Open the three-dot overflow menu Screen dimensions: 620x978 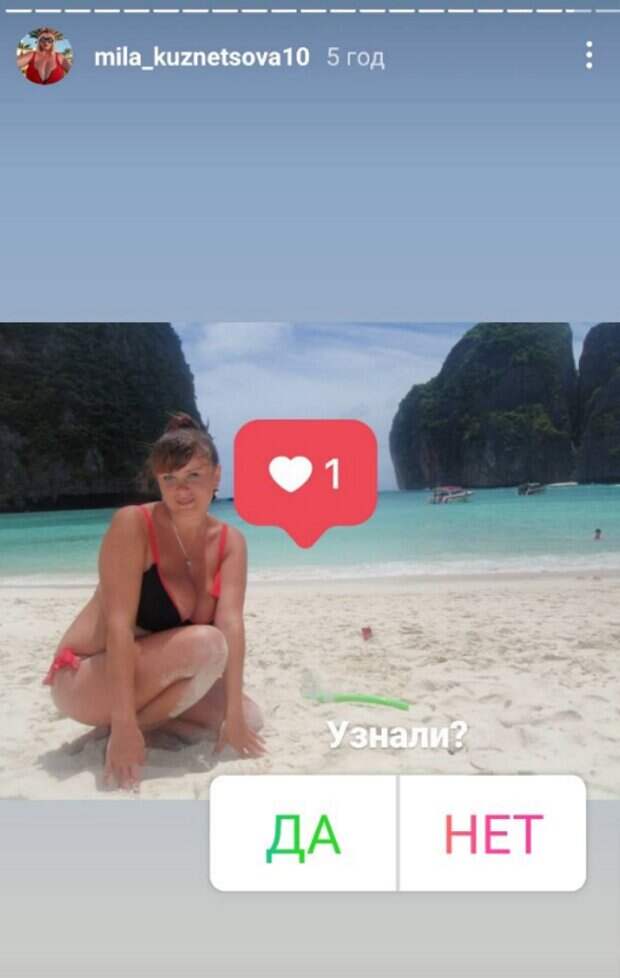click(589, 56)
